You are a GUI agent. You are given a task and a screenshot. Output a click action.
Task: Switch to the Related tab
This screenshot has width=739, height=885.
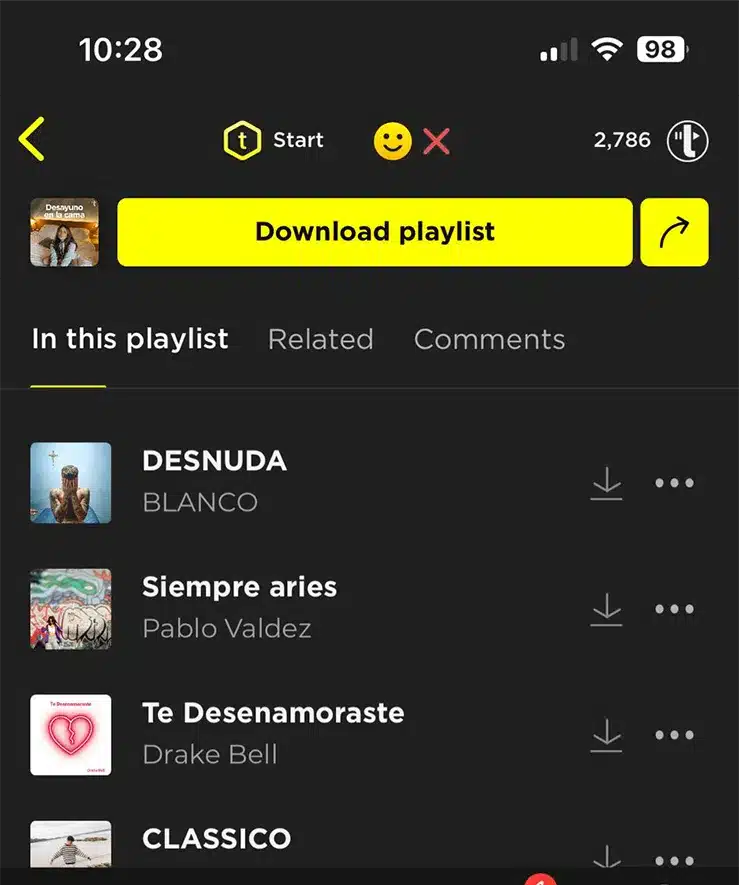coord(320,339)
